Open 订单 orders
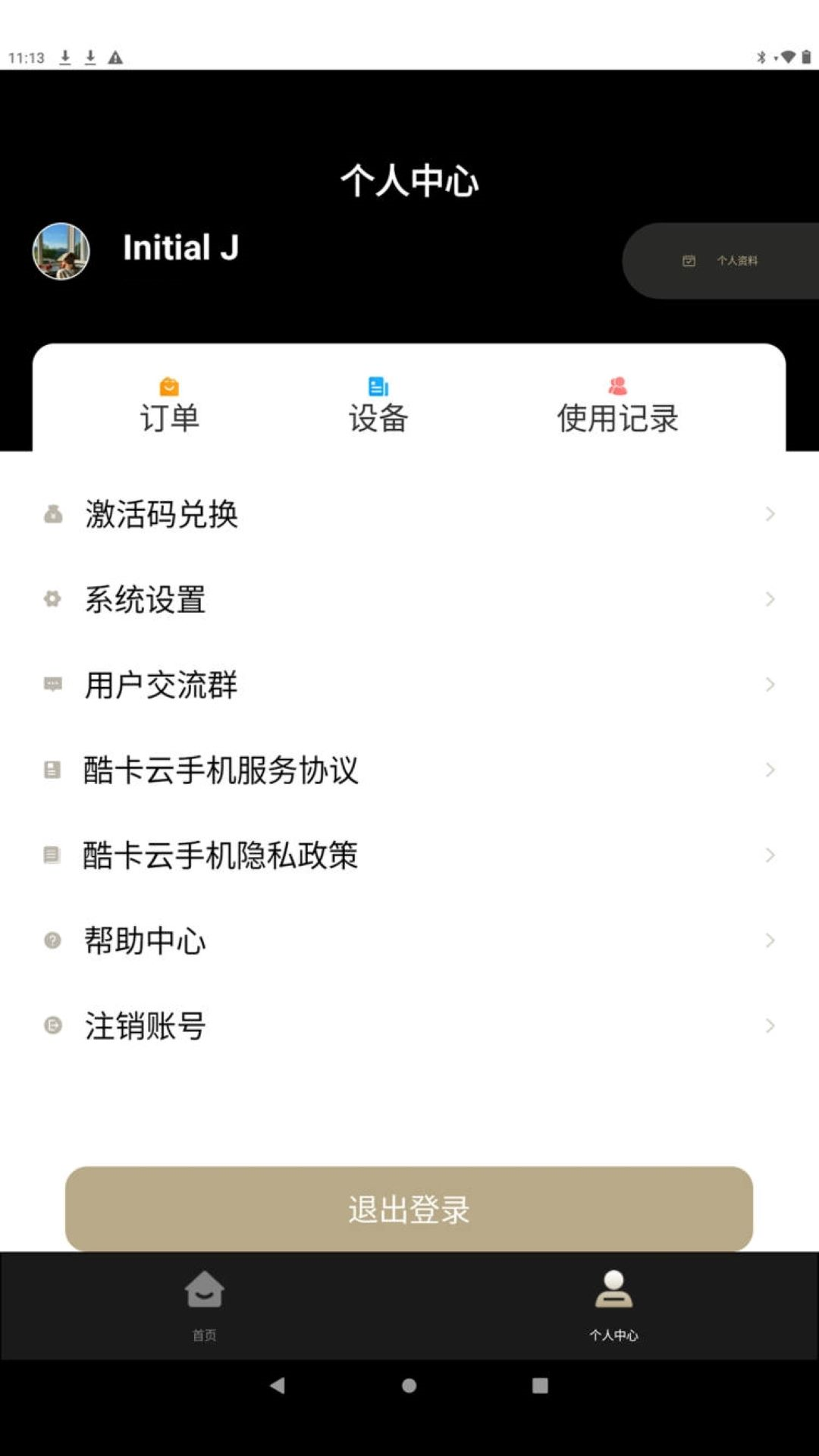The height and width of the screenshot is (1456, 819). tap(169, 406)
